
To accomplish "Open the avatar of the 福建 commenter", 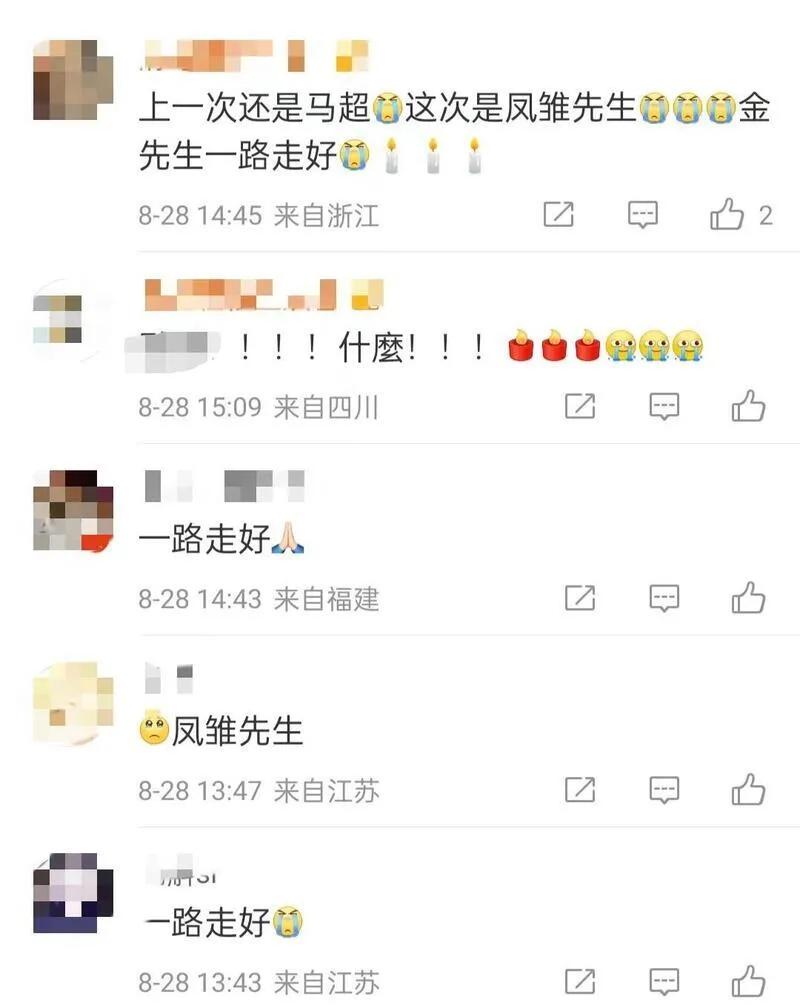I will 72,510.
